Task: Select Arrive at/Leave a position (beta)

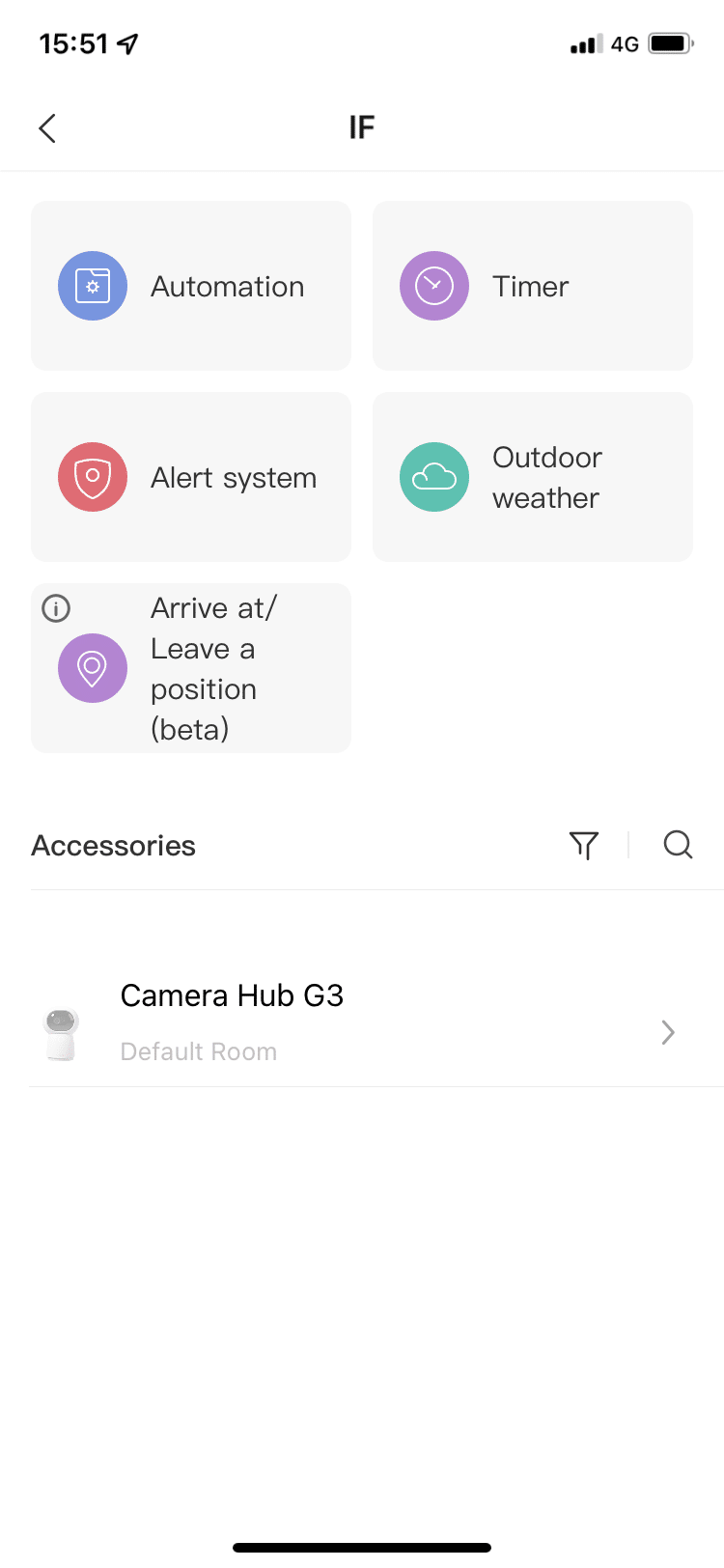Action: 191,668
